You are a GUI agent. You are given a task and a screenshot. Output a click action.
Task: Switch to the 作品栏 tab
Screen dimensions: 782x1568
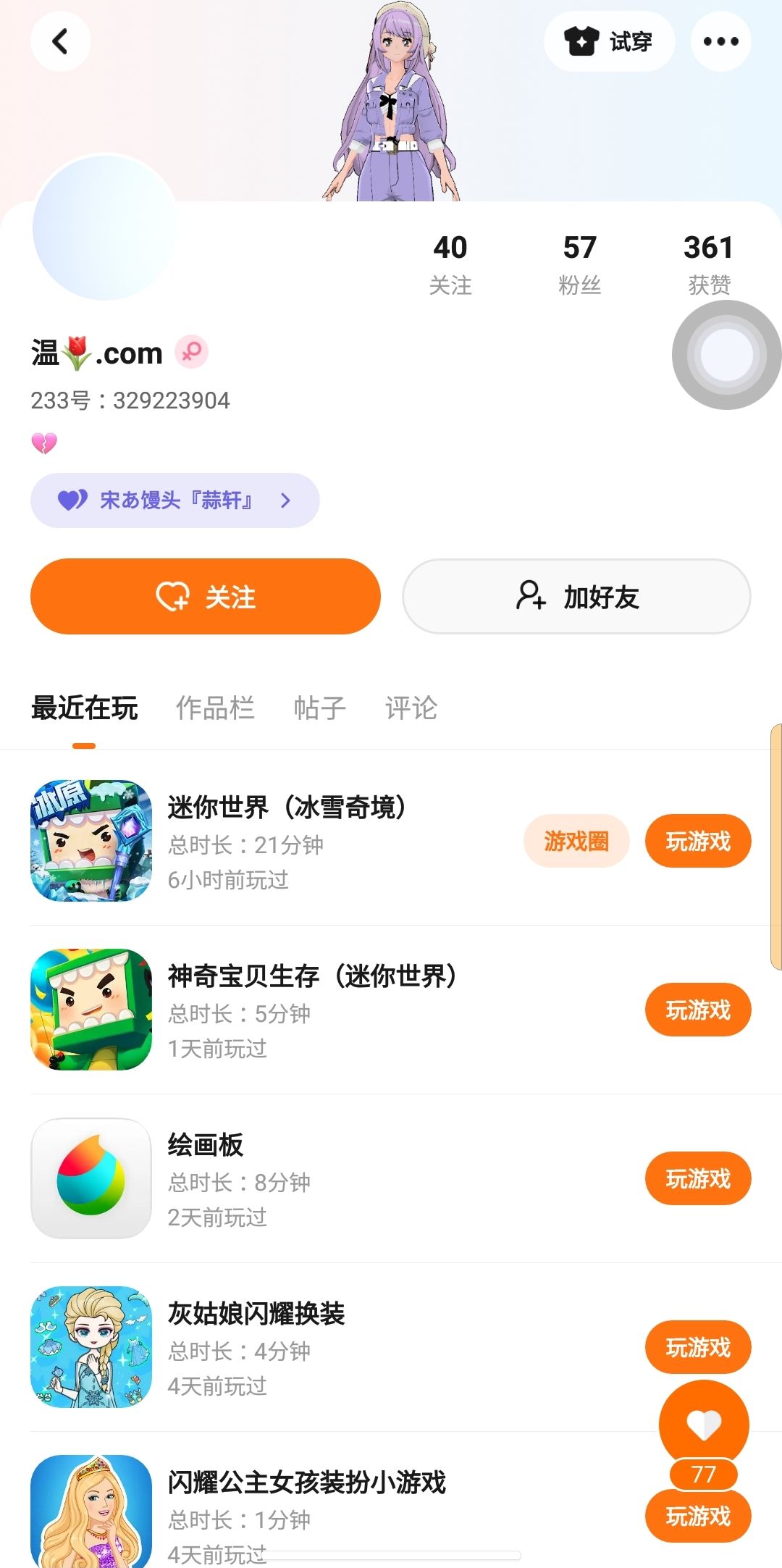coord(215,708)
